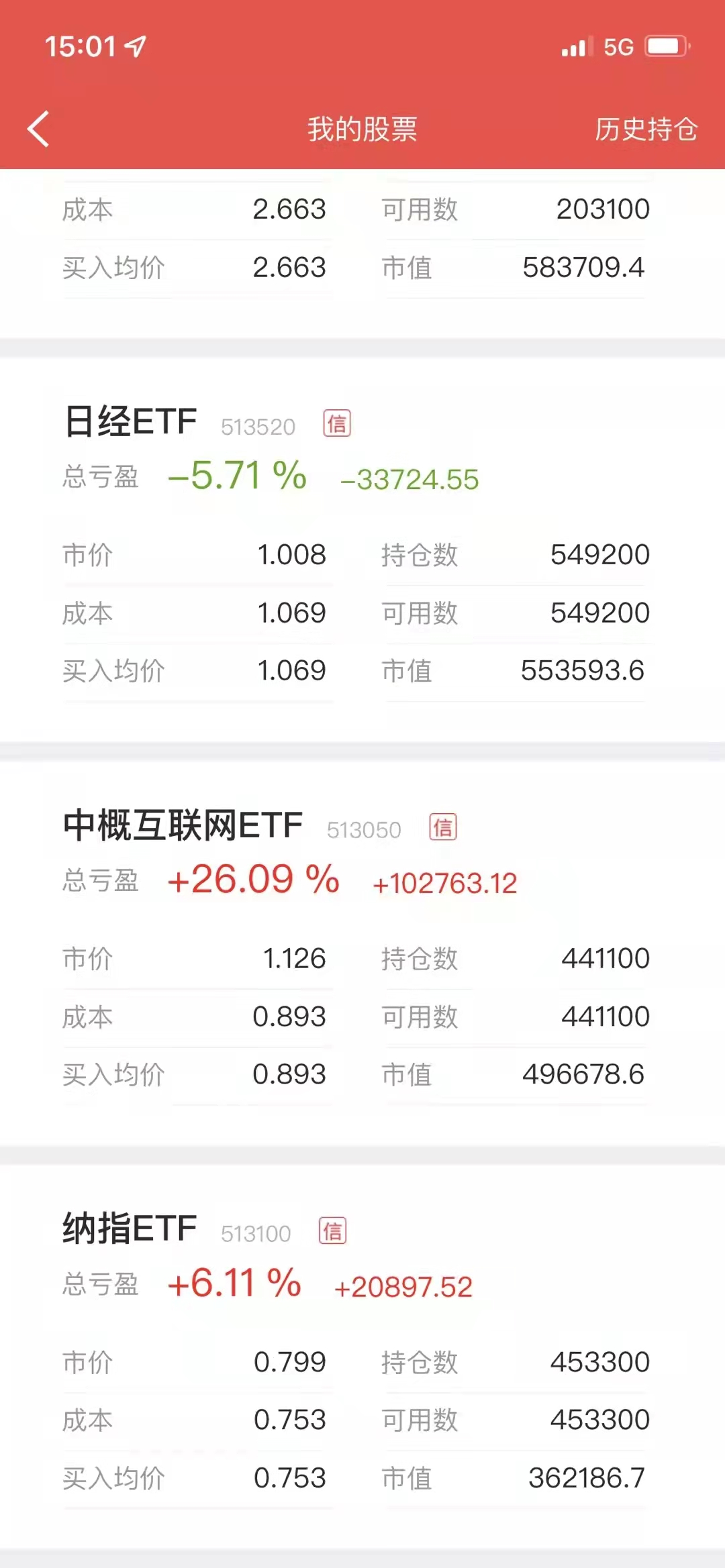Expand details for stock code 513100
The height and width of the screenshot is (1568, 725).
[x=255, y=1235]
